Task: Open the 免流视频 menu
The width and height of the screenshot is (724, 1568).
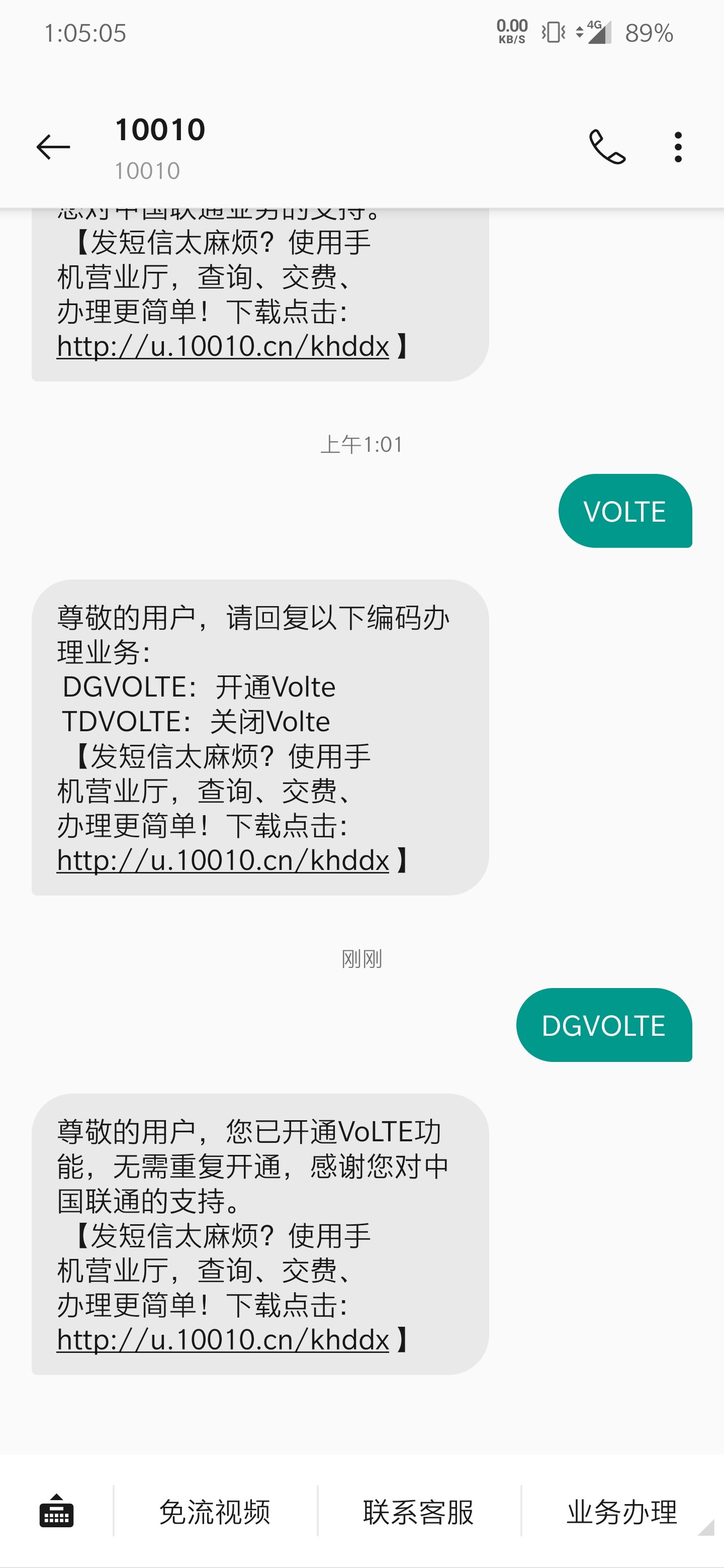Action: coord(215,1512)
